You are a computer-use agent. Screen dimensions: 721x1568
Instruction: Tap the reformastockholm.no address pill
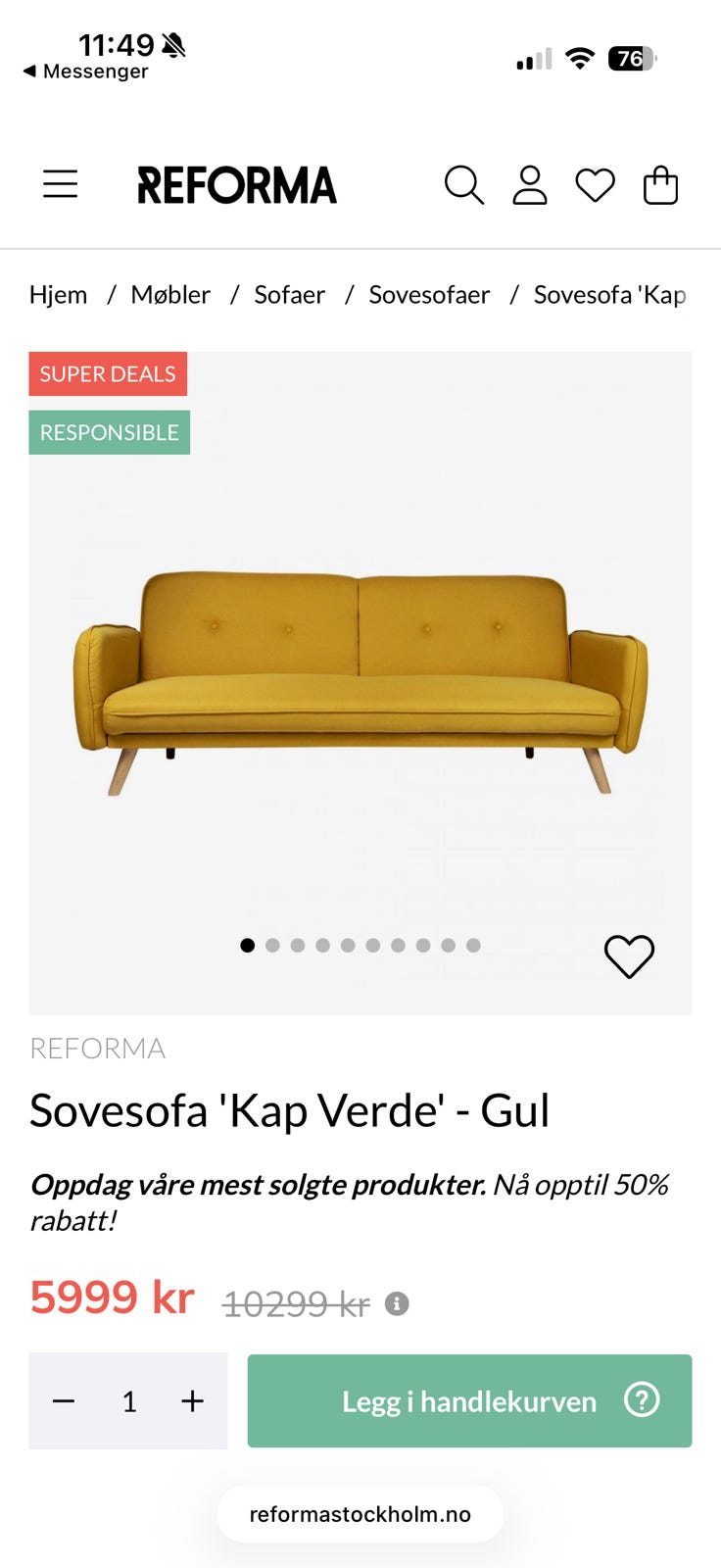(x=360, y=1513)
